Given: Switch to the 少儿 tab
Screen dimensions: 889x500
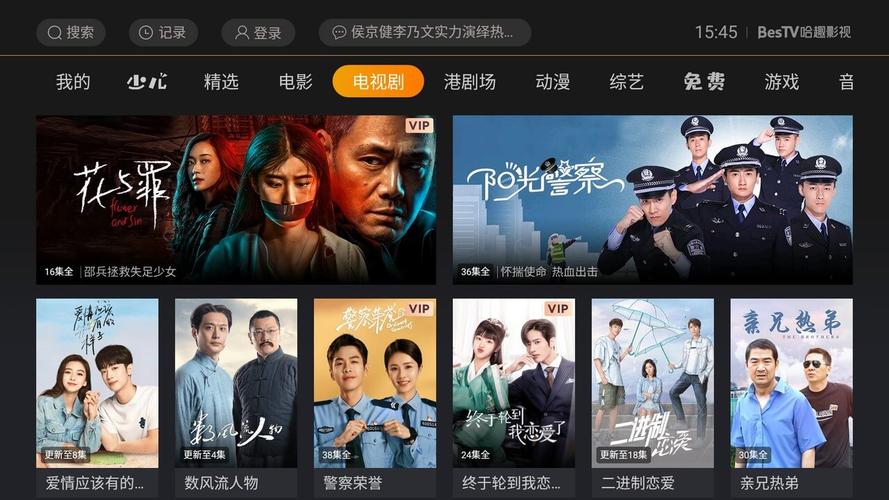Looking at the screenshot, I should pyautogui.click(x=147, y=82).
